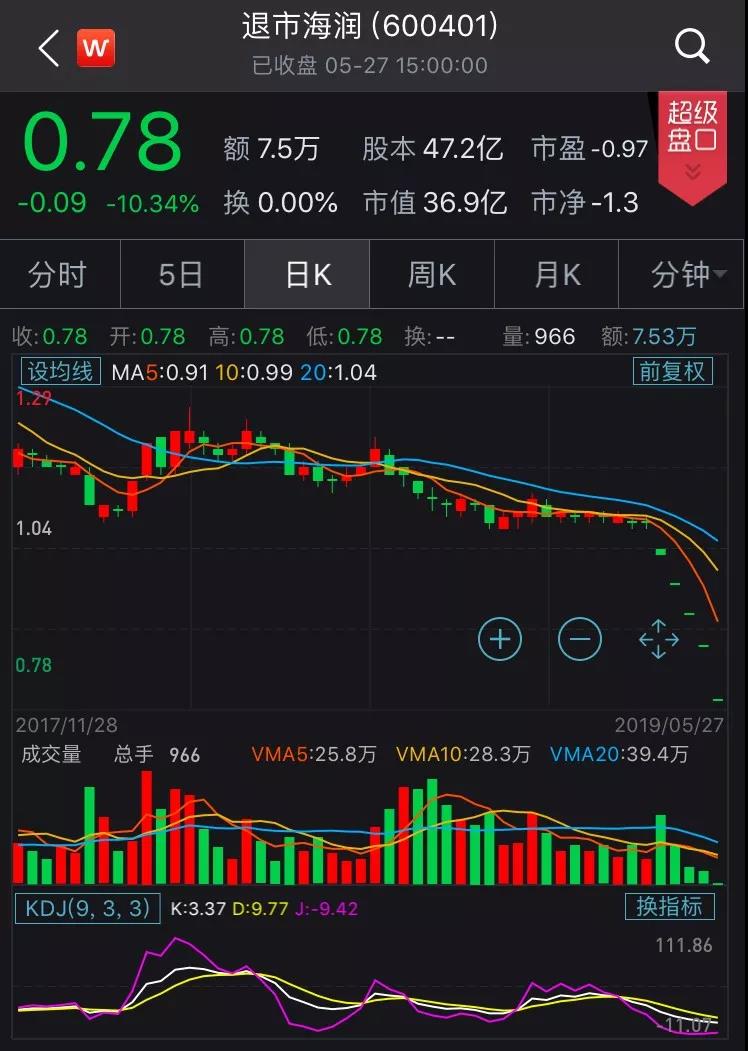748x1051 pixels.
Task: Open the stock search magnifier
Action: coord(692,46)
